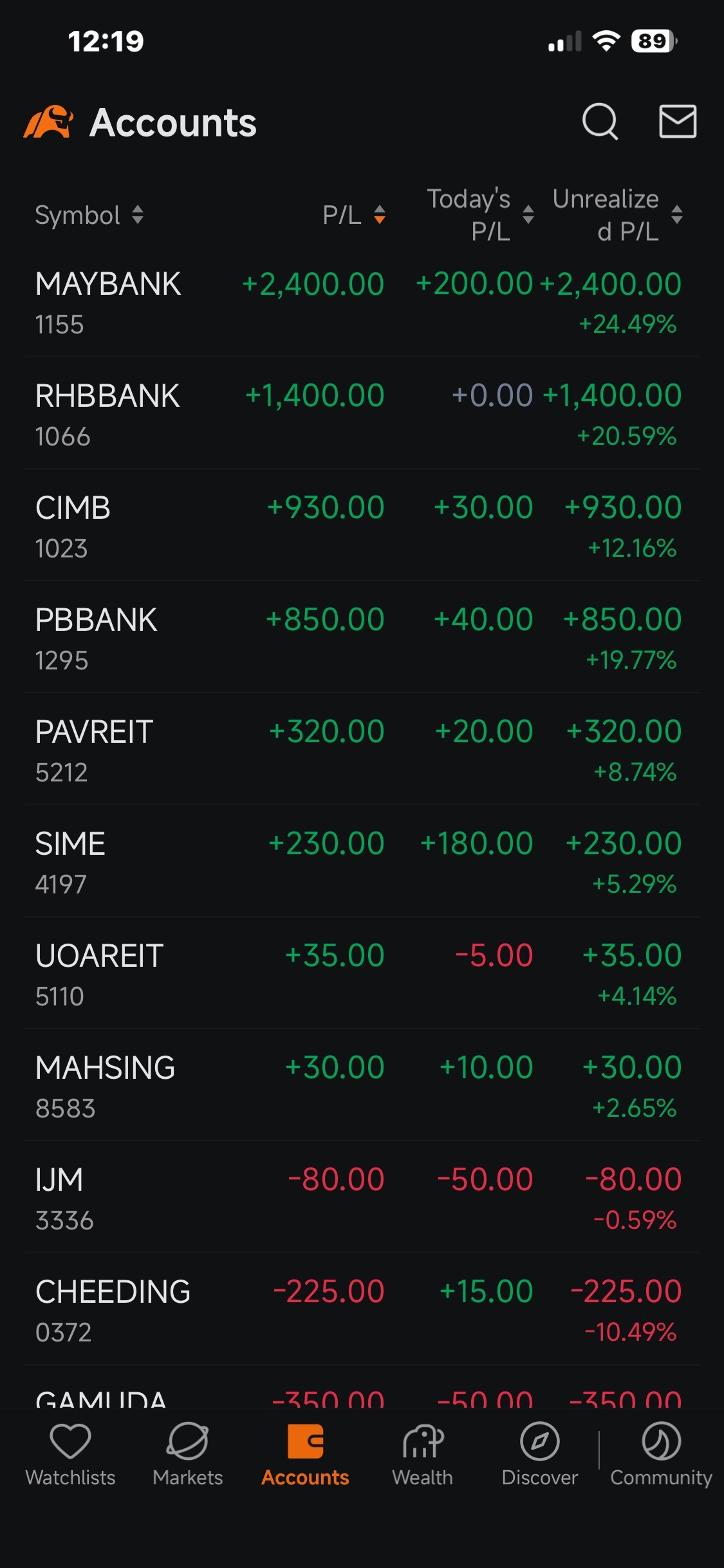Sort by Today's P/L column
Screen dimensions: 724x1568
pyautogui.click(x=480, y=215)
